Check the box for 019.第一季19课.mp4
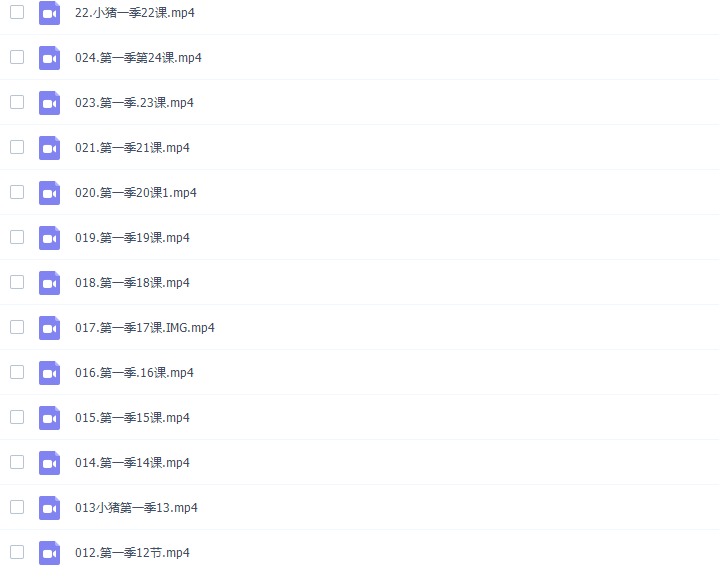719x573 pixels. 17,237
